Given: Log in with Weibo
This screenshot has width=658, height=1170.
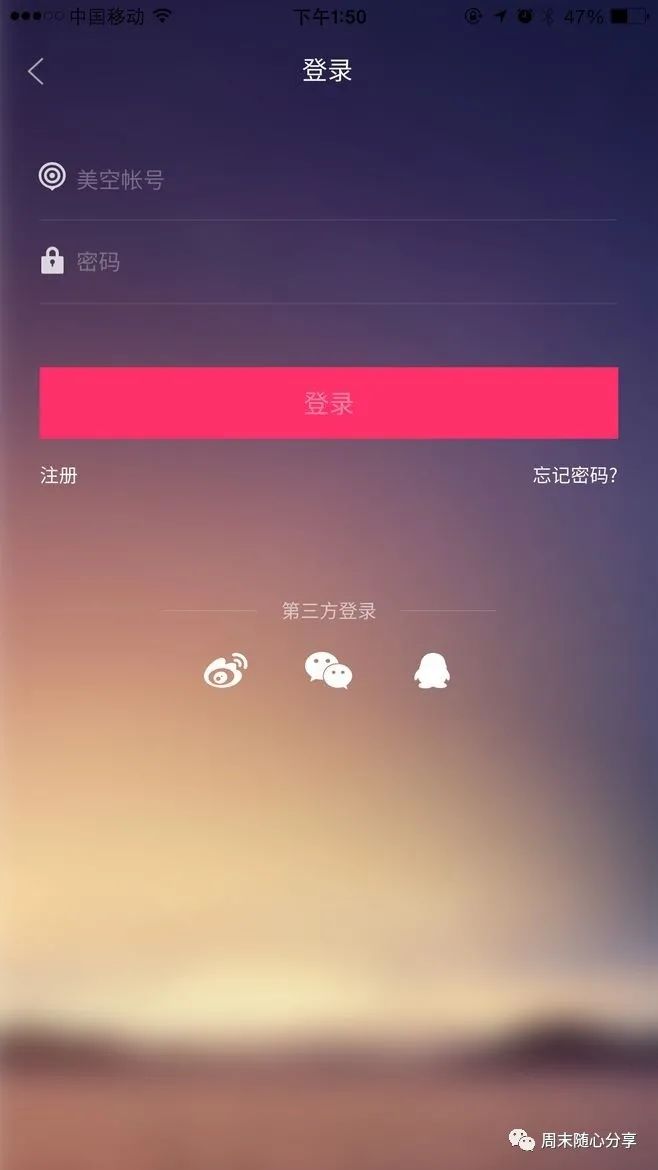Looking at the screenshot, I should (x=226, y=671).
